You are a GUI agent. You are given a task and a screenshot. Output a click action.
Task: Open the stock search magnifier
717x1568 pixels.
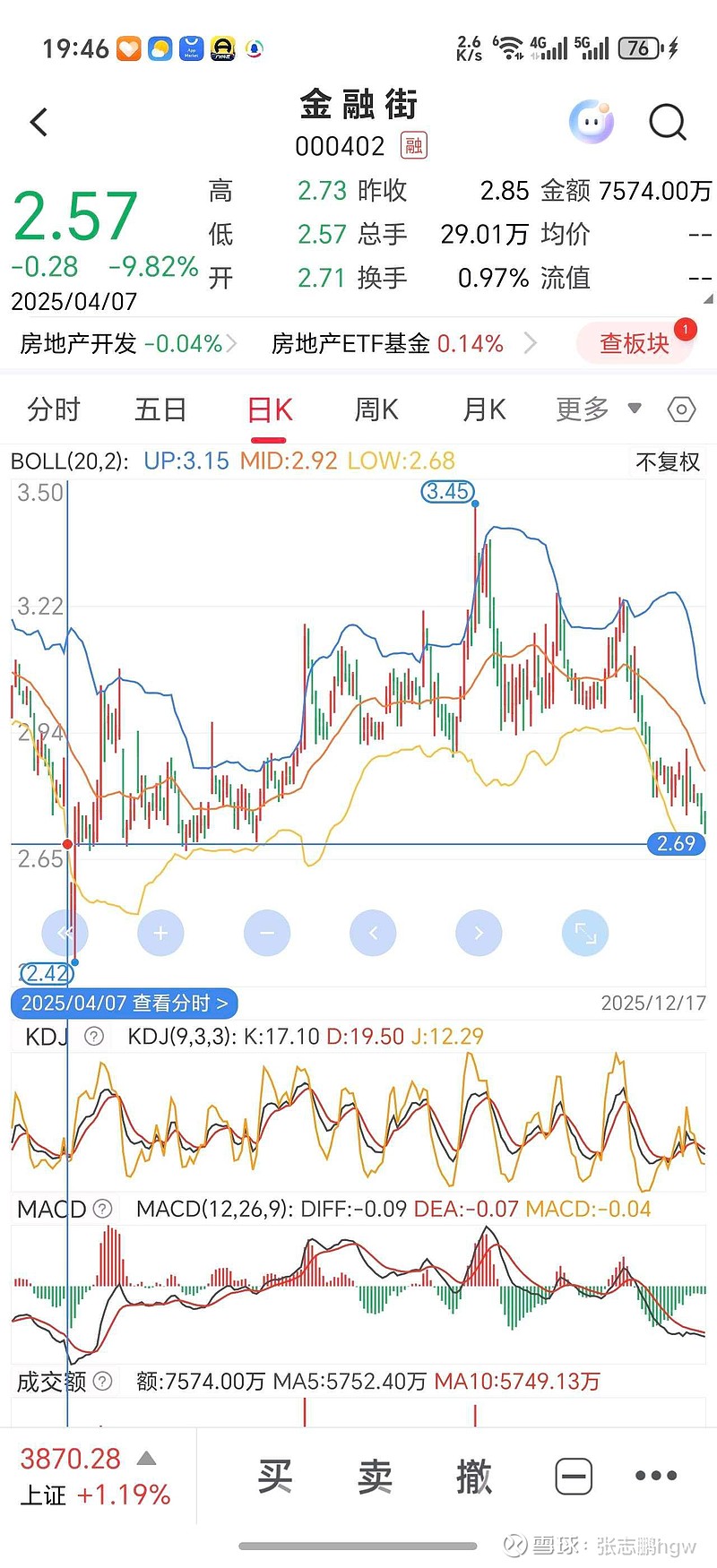[667, 122]
